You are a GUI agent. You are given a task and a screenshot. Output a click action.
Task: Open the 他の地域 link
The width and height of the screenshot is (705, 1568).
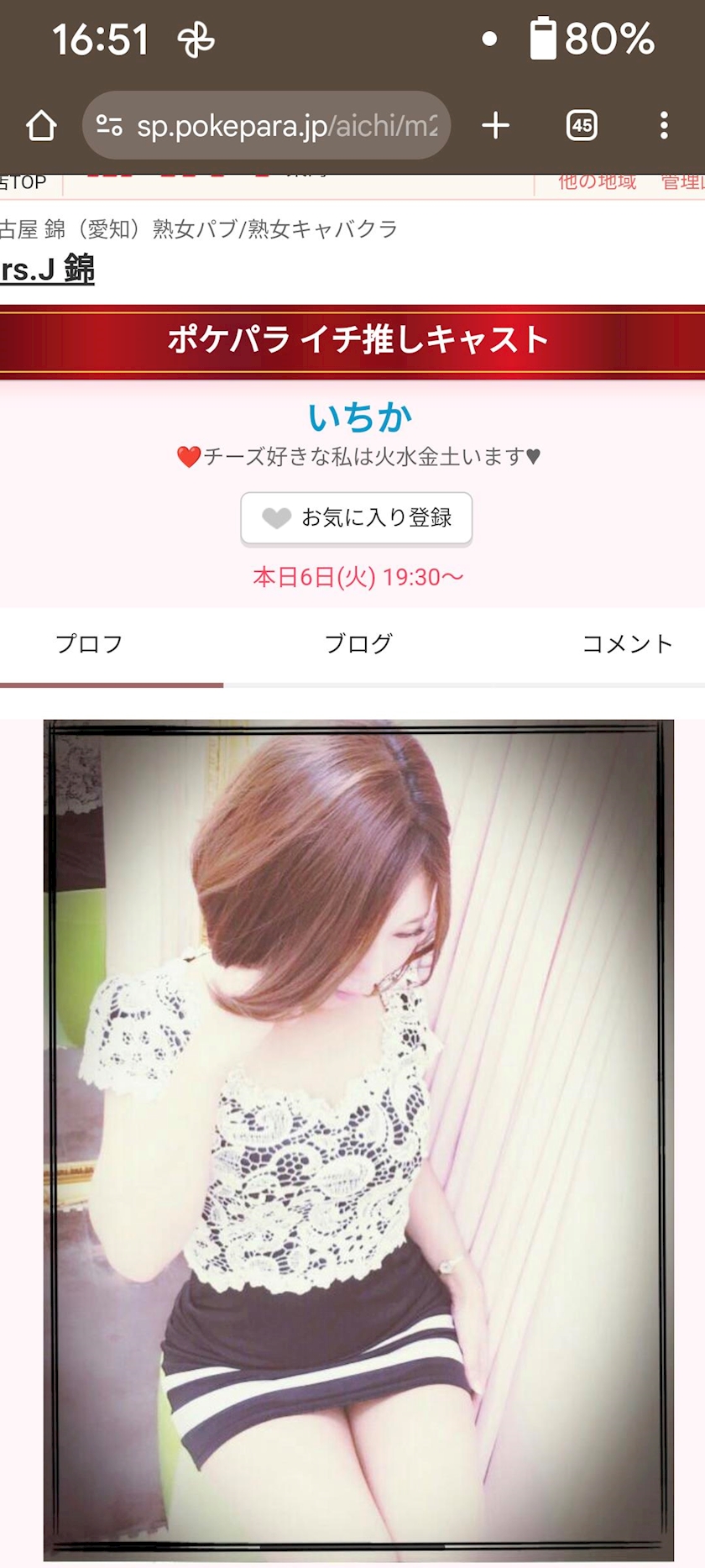[x=598, y=182]
